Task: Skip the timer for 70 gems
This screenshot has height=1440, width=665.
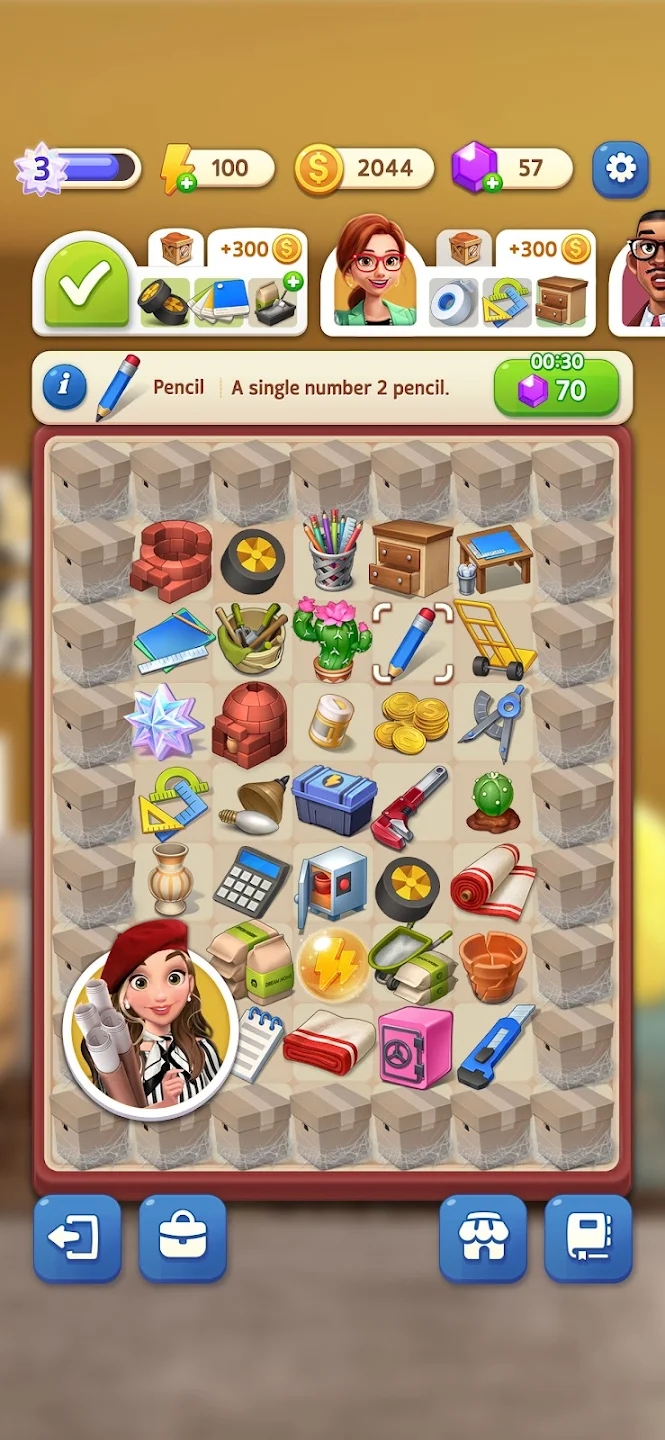Action: pyautogui.click(x=556, y=388)
